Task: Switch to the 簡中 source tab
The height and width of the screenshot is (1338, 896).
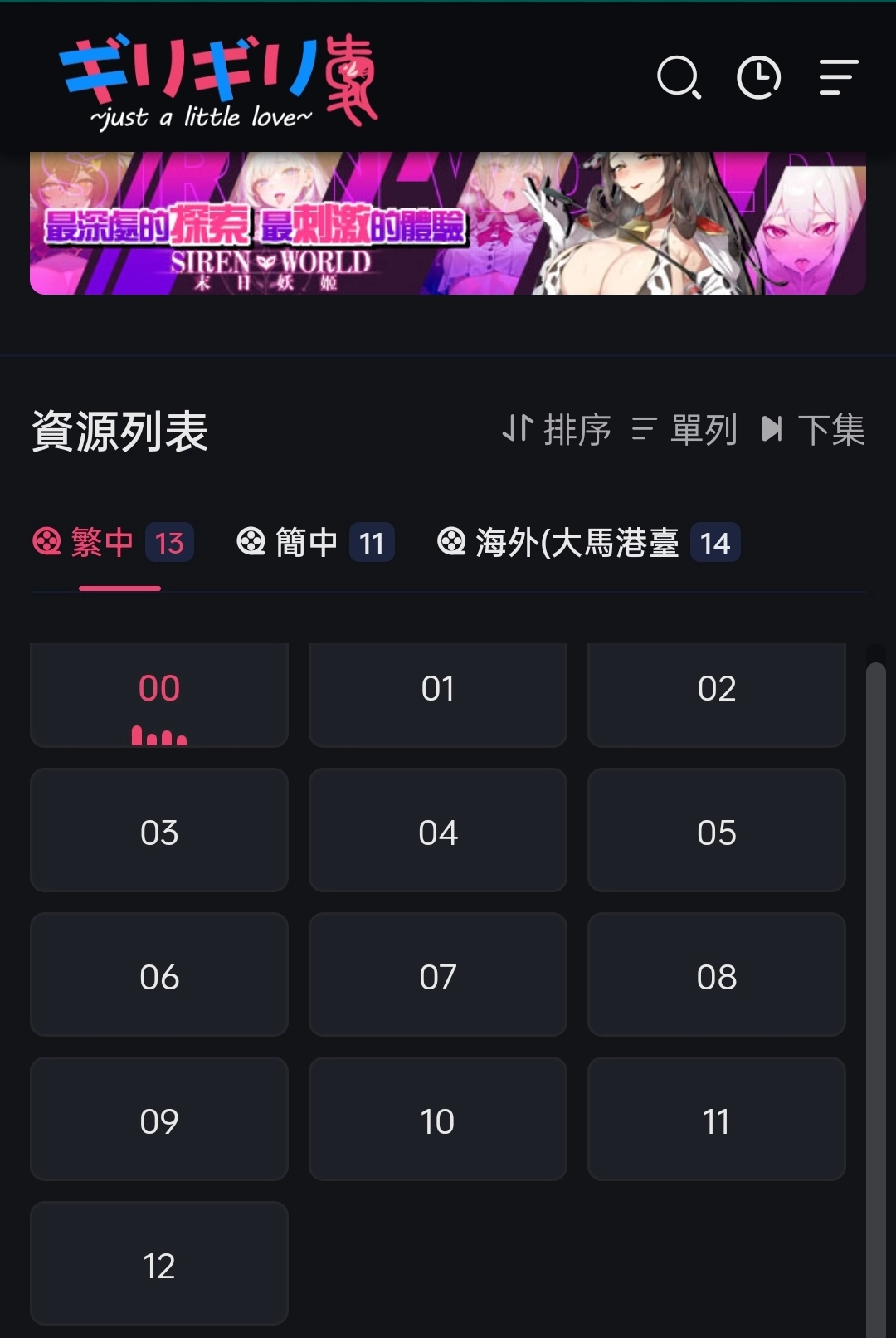Action: pyautogui.click(x=315, y=543)
